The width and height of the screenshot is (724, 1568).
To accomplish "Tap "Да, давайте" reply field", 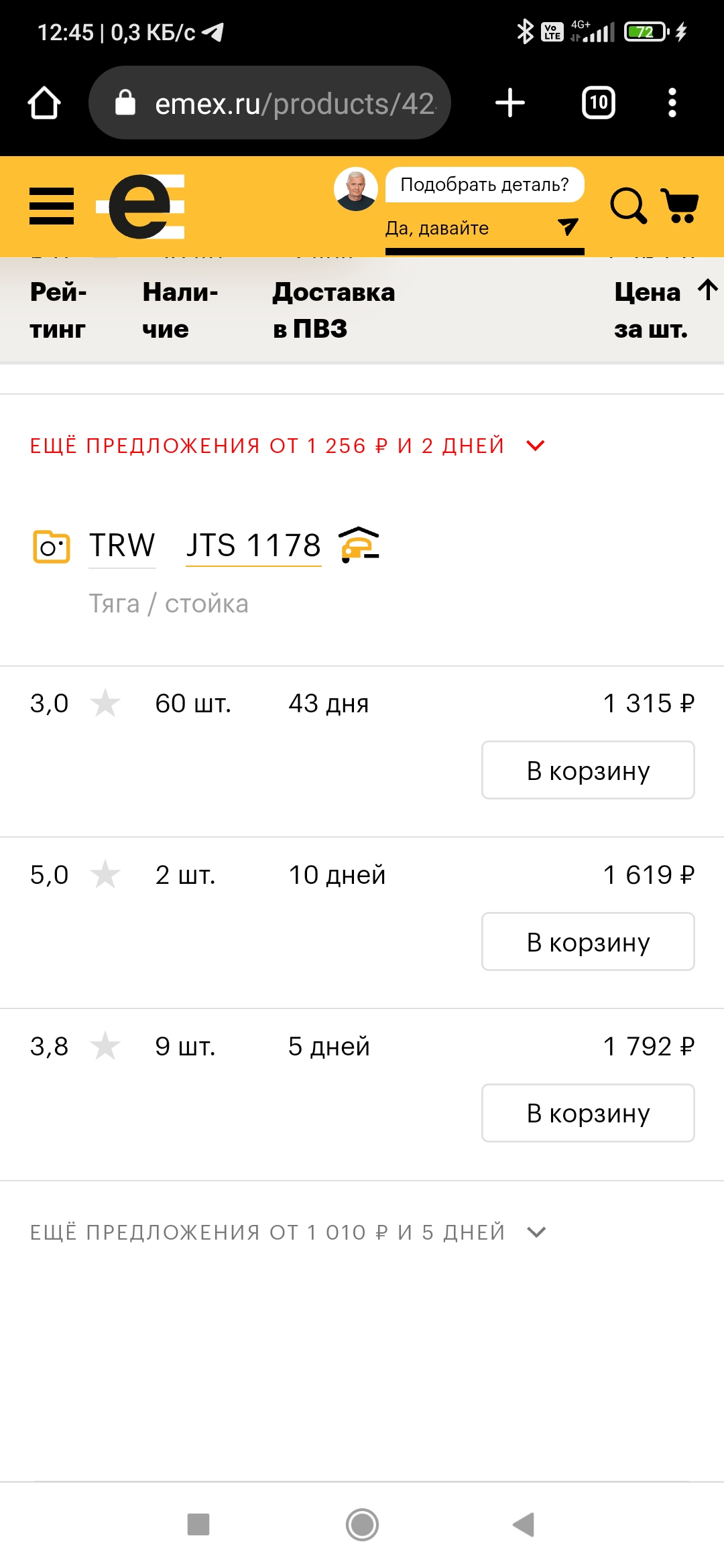I will click(469, 228).
